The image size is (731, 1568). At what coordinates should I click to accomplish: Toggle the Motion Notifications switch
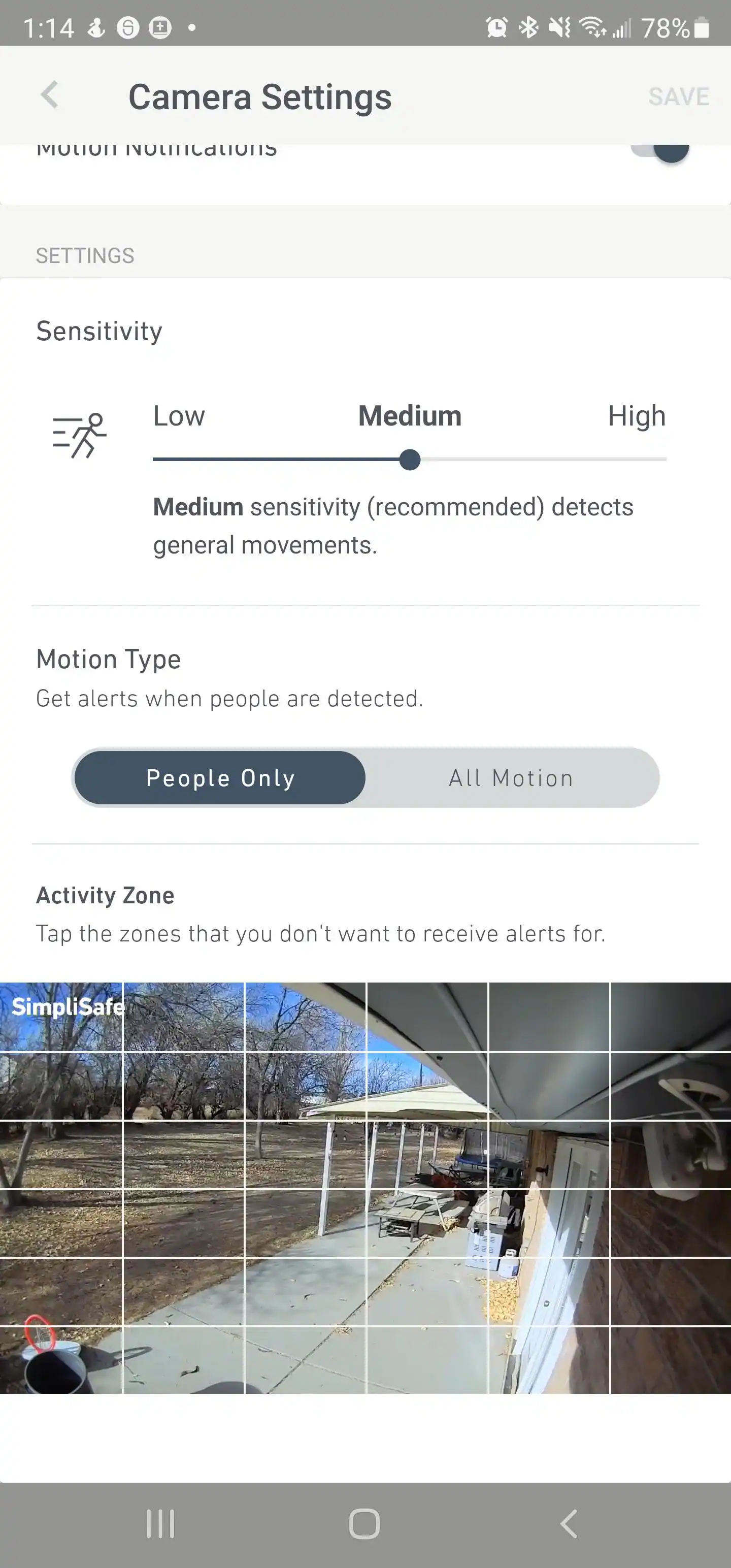[660, 150]
